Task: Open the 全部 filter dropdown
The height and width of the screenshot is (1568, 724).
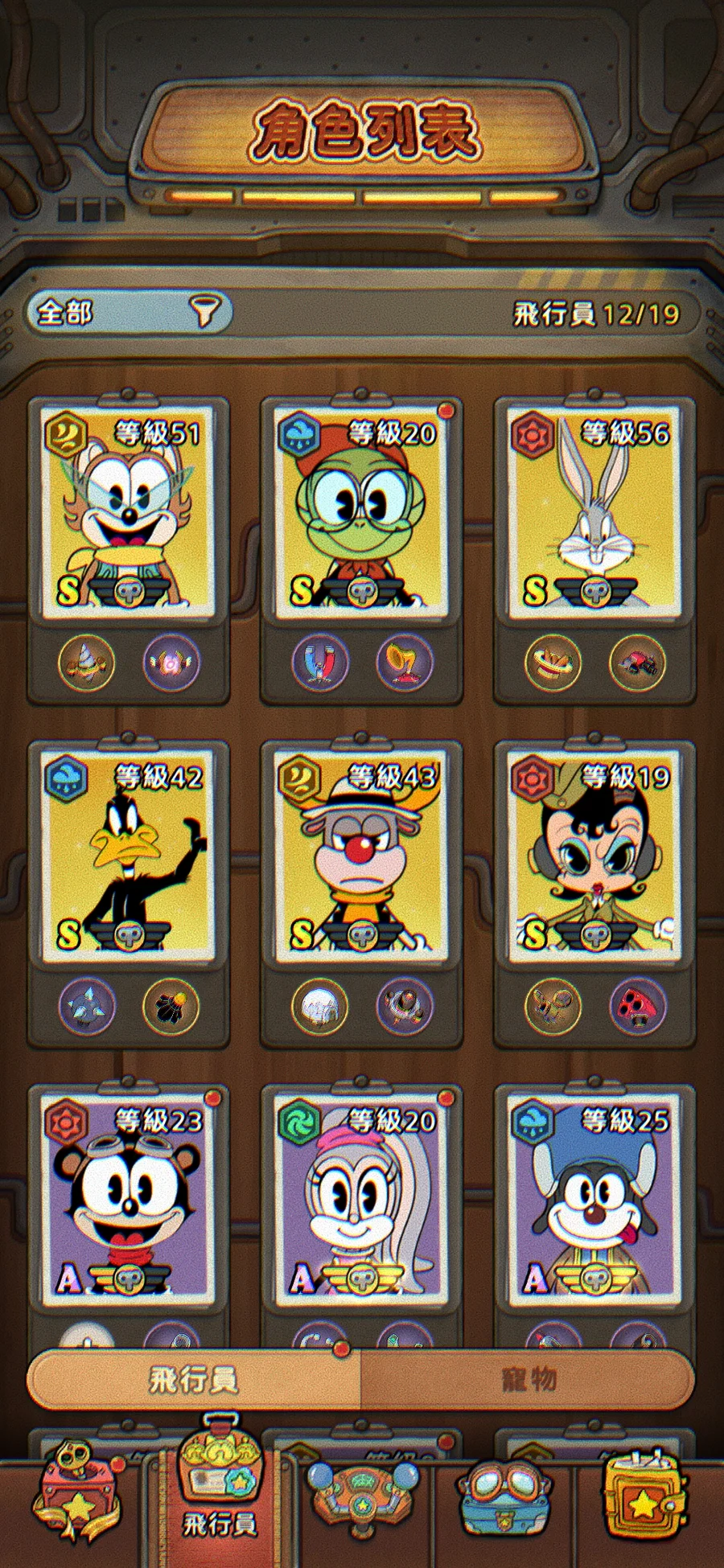Action: [x=129, y=311]
